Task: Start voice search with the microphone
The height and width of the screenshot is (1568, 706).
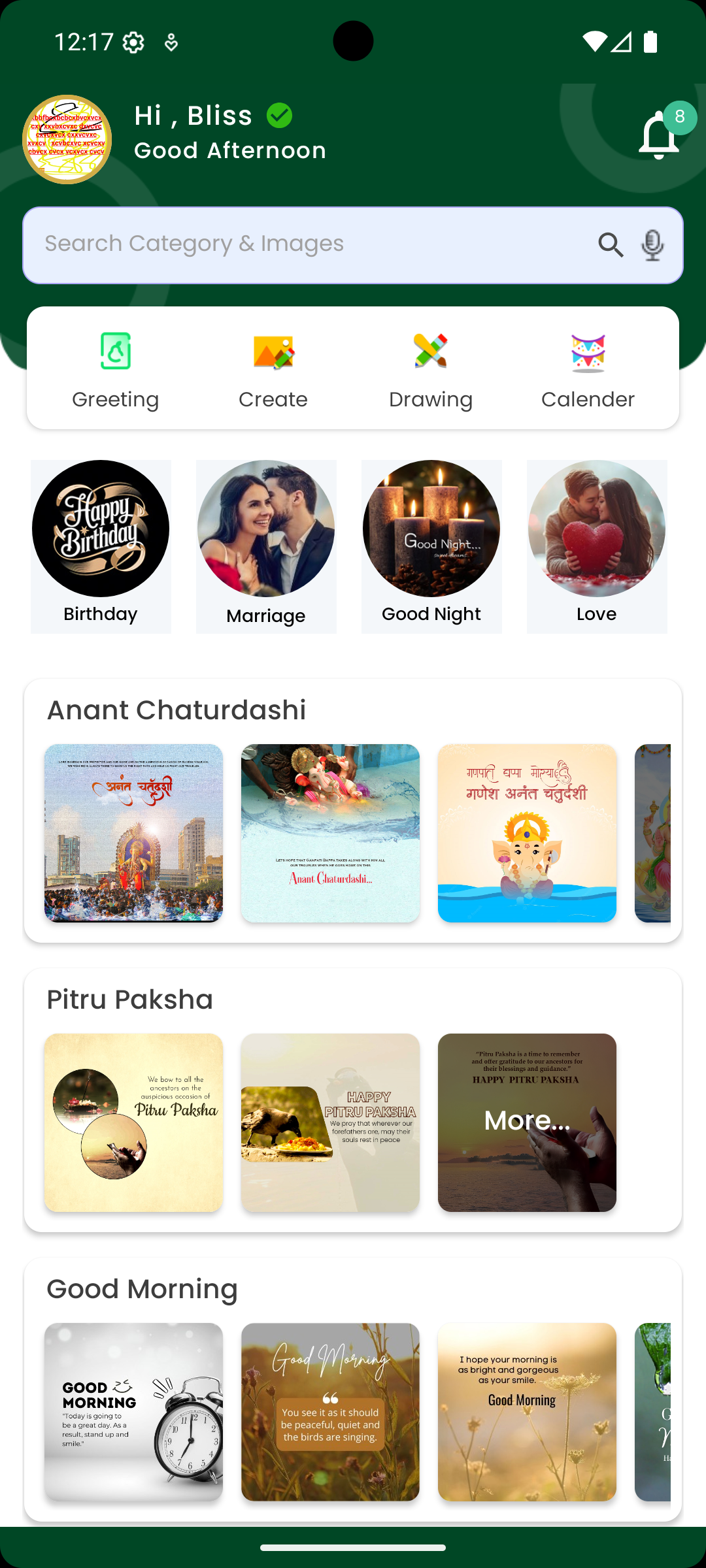Action: tap(652, 245)
